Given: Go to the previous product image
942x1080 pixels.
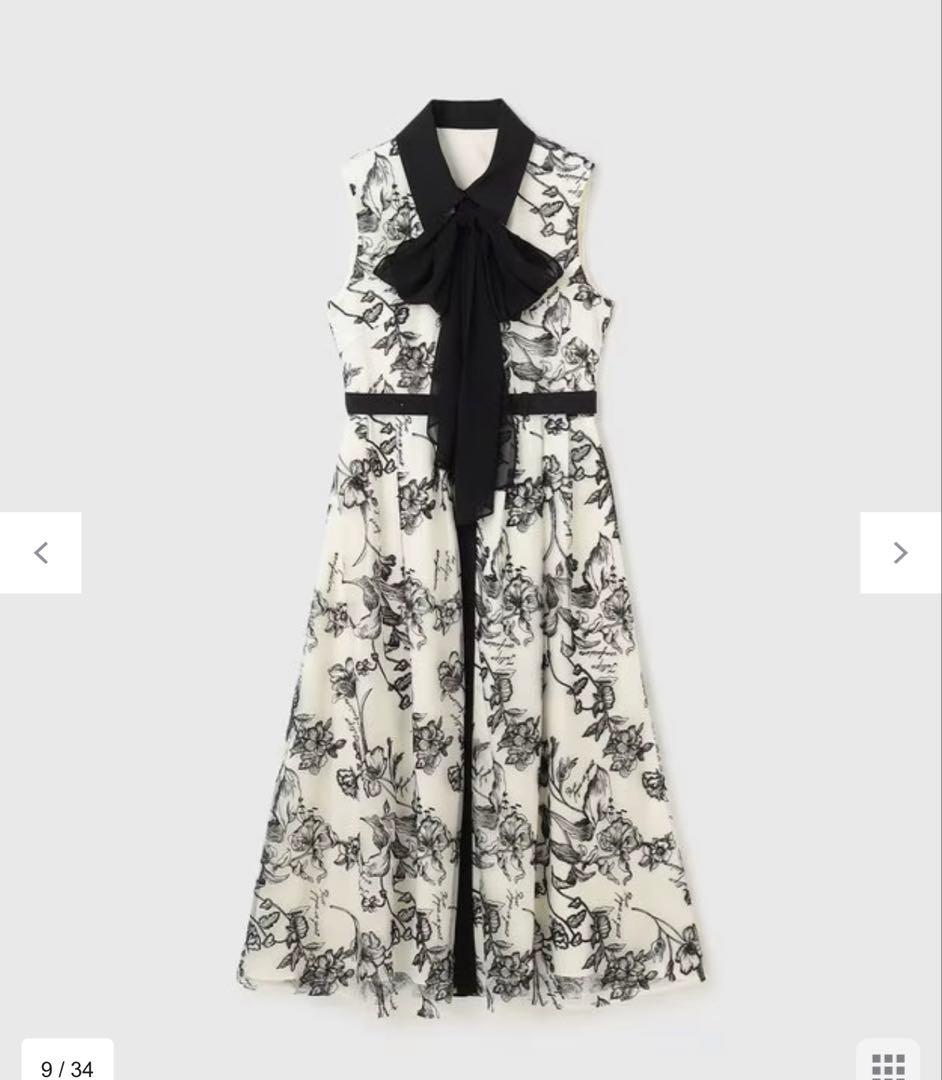Looking at the screenshot, I should pos(40,552).
